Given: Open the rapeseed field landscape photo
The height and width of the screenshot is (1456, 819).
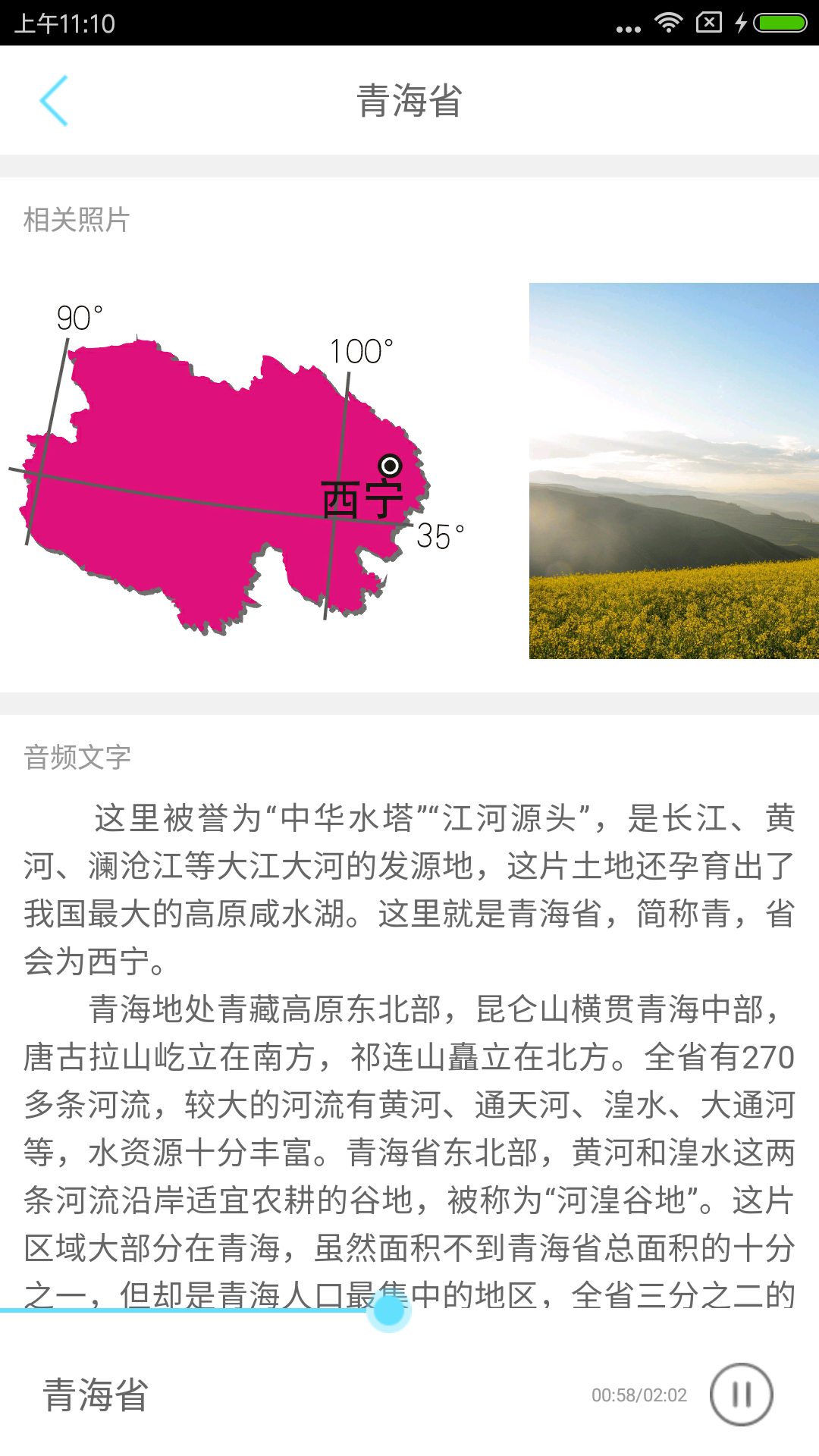Looking at the screenshot, I should point(673,471).
